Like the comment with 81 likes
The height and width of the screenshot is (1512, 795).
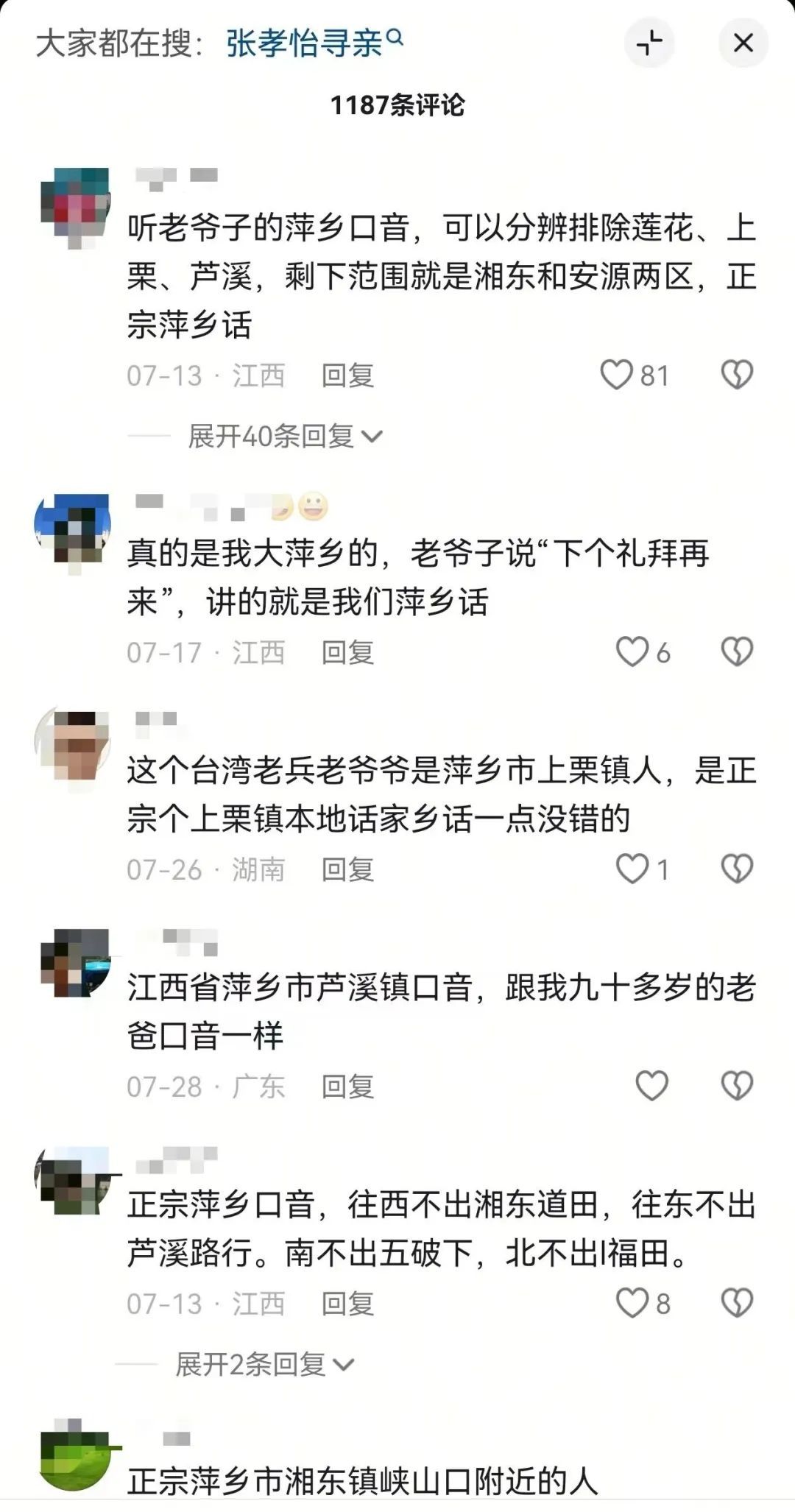tap(617, 375)
